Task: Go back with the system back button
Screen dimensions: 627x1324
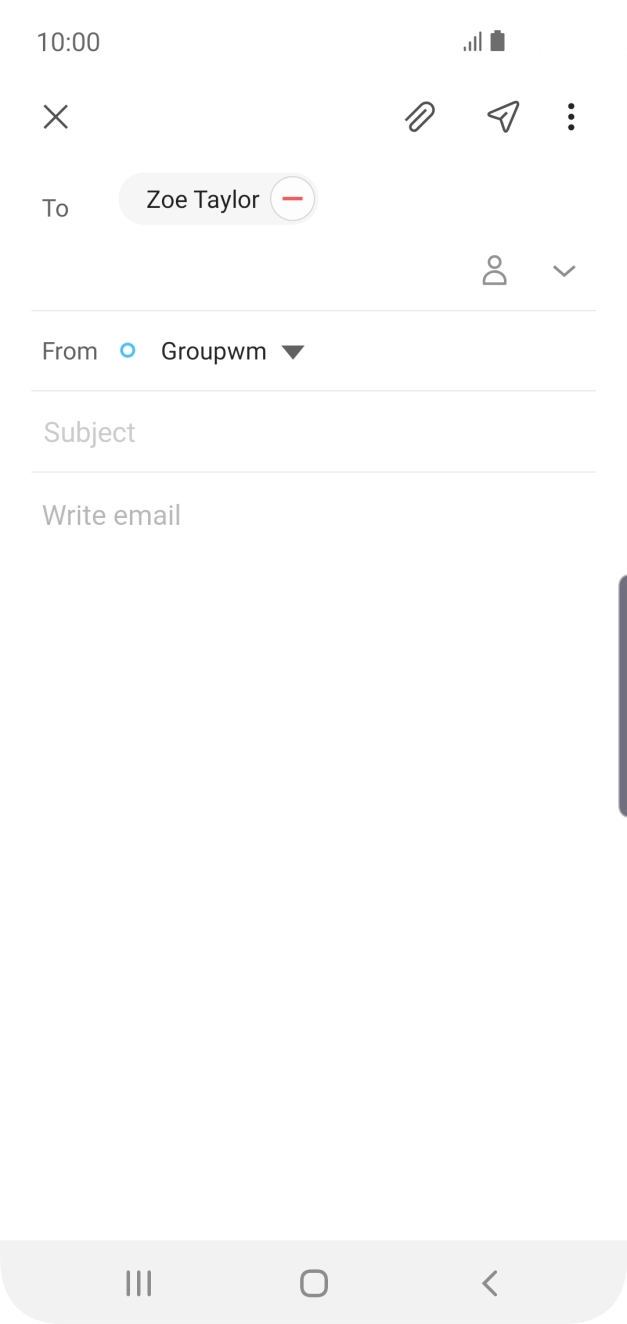Action: 489,1283
